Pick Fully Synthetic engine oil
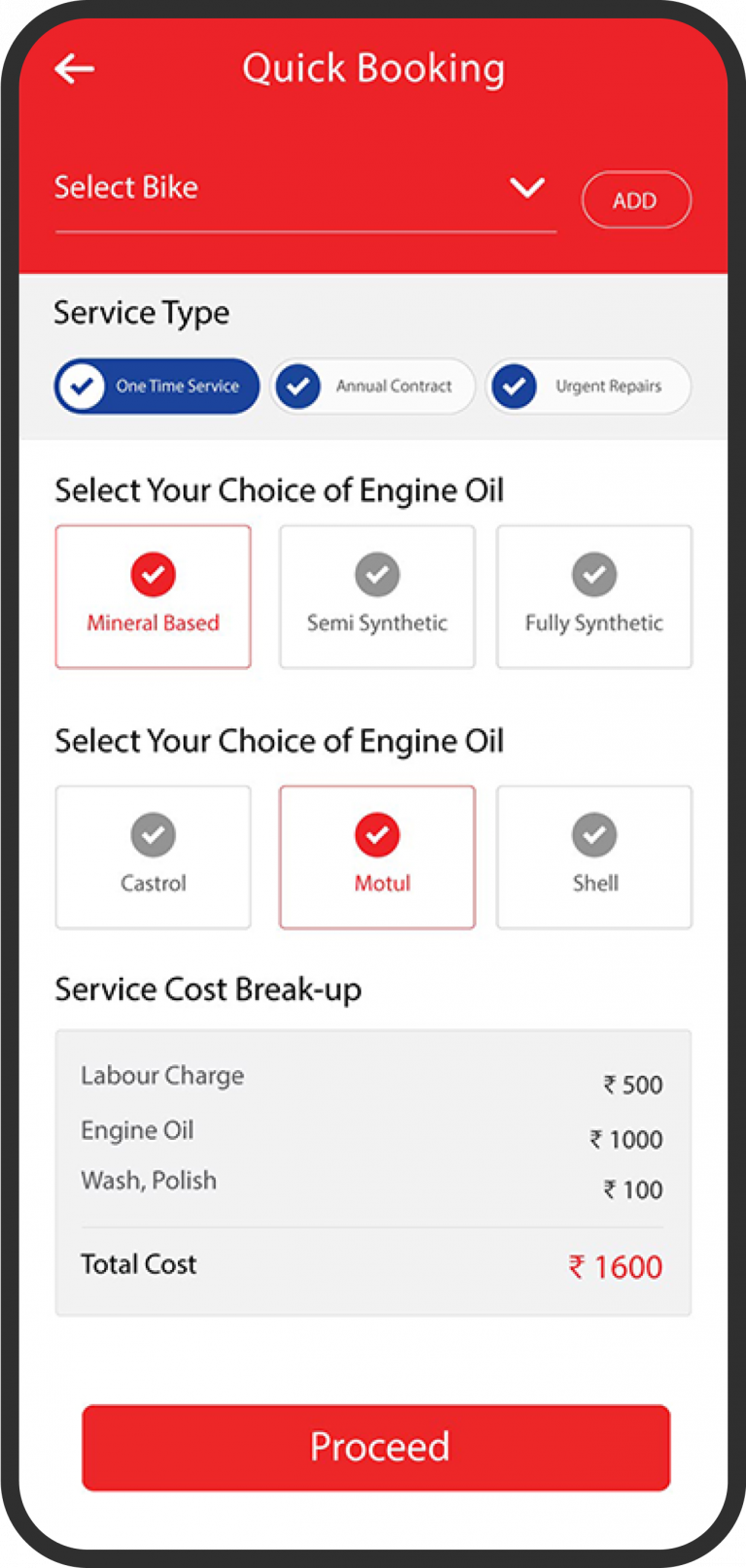 594,597
